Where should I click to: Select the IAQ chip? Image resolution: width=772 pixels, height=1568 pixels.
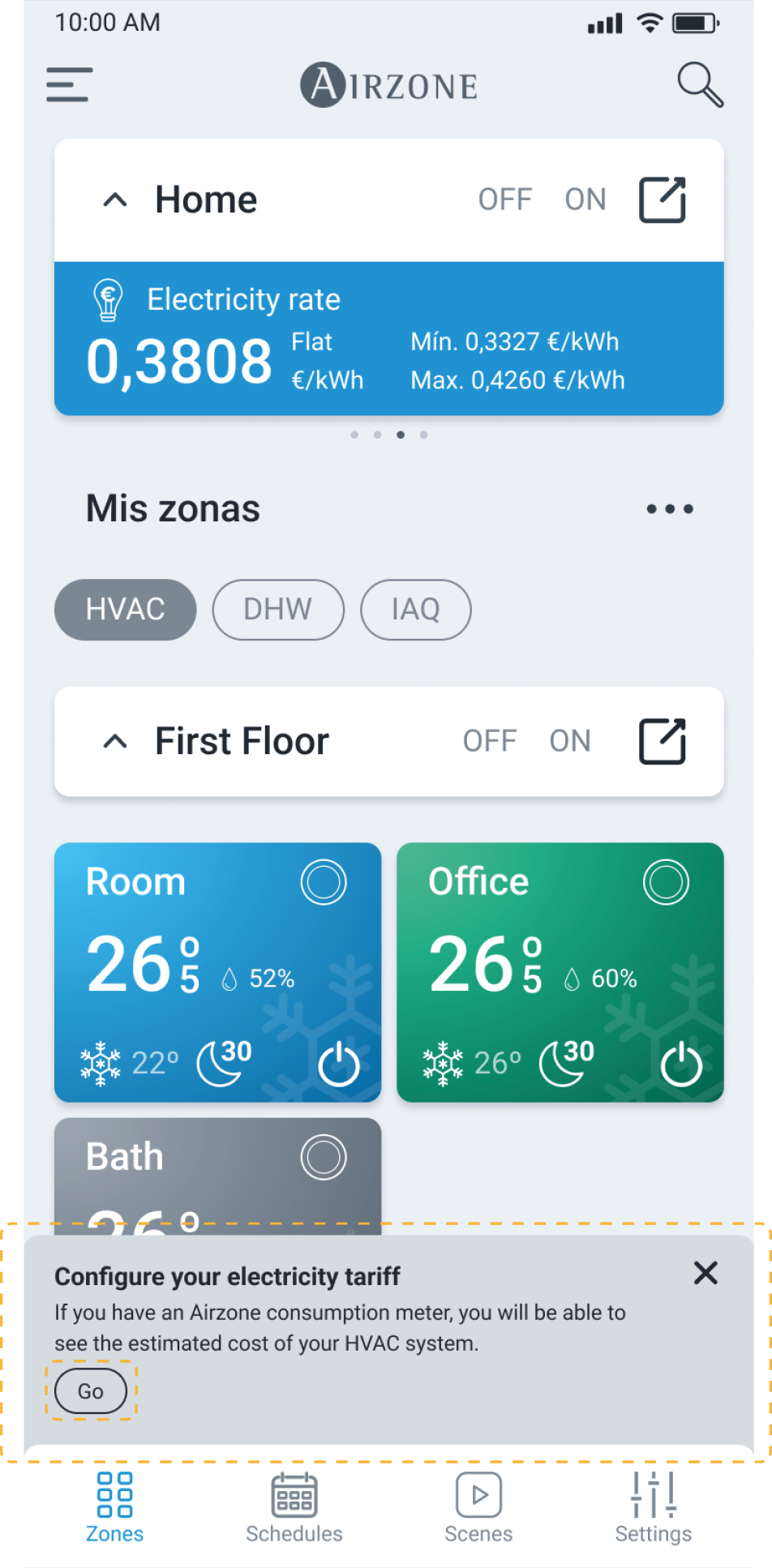pyautogui.click(x=415, y=610)
